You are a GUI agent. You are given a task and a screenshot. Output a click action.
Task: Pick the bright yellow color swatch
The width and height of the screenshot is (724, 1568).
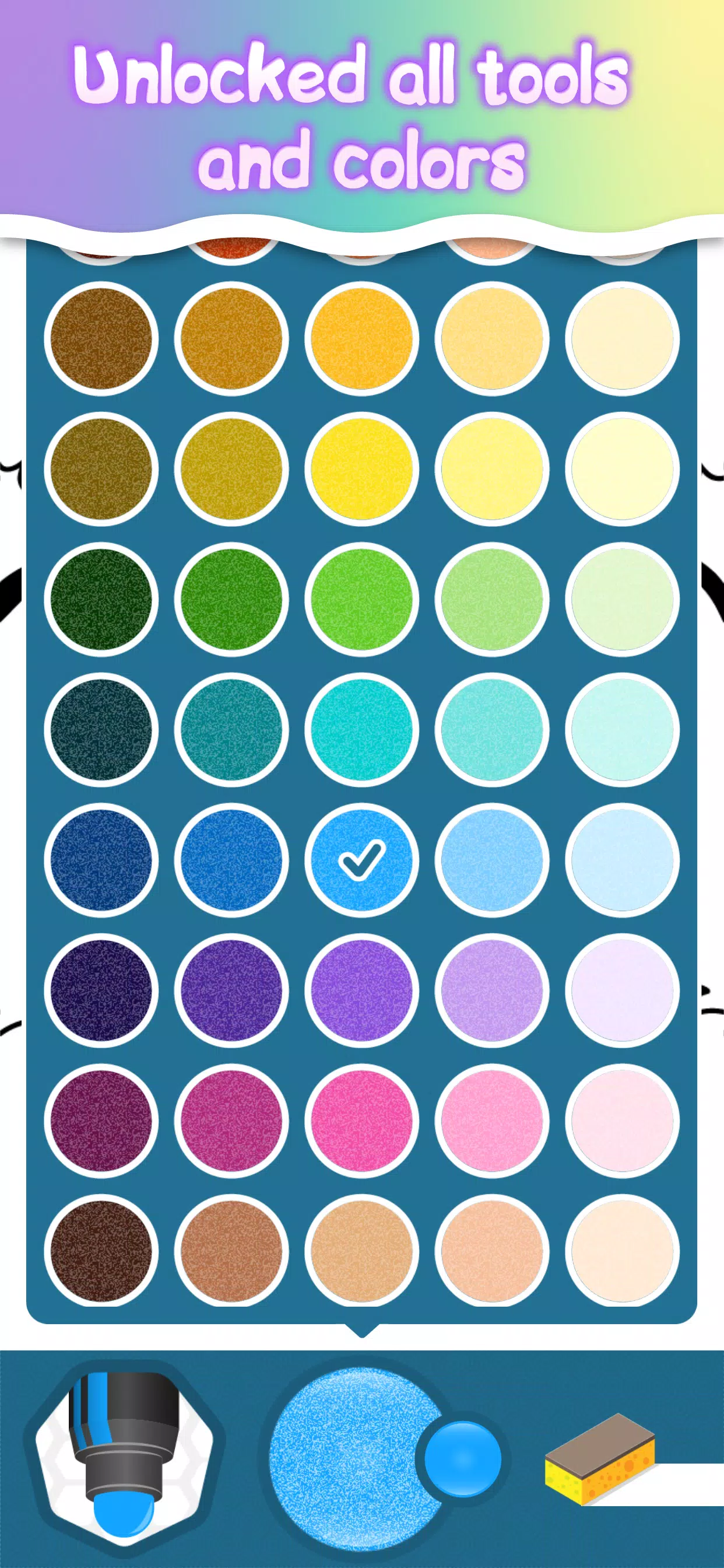361,468
